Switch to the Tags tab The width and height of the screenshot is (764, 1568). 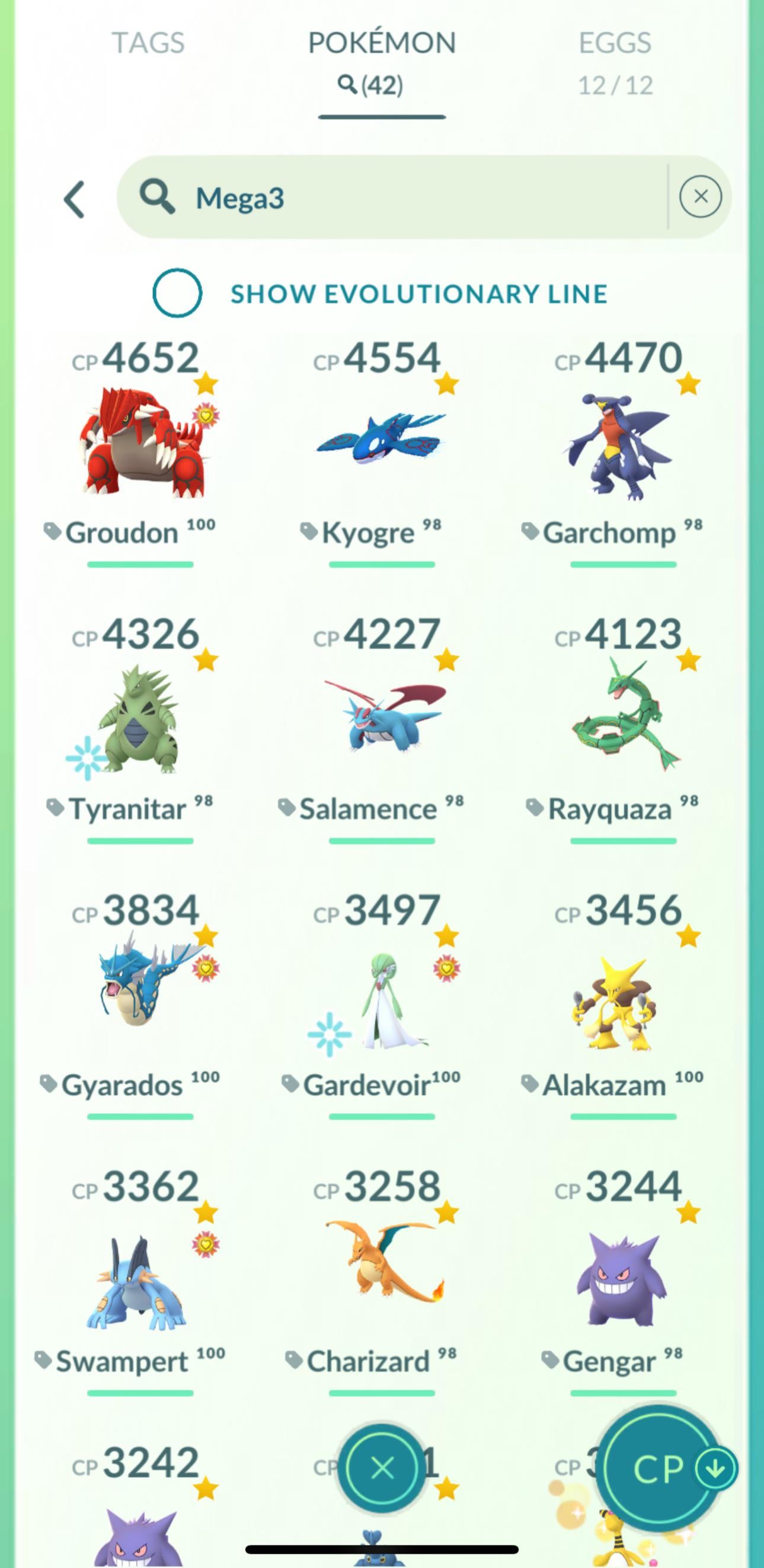point(148,43)
